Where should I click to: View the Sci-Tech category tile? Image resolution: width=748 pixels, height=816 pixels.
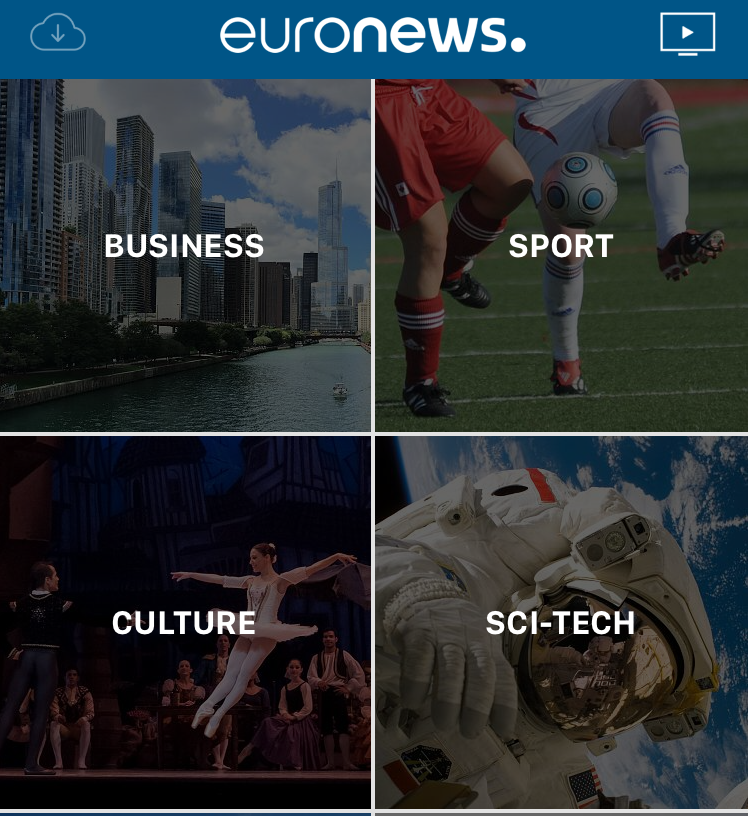point(561,622)
